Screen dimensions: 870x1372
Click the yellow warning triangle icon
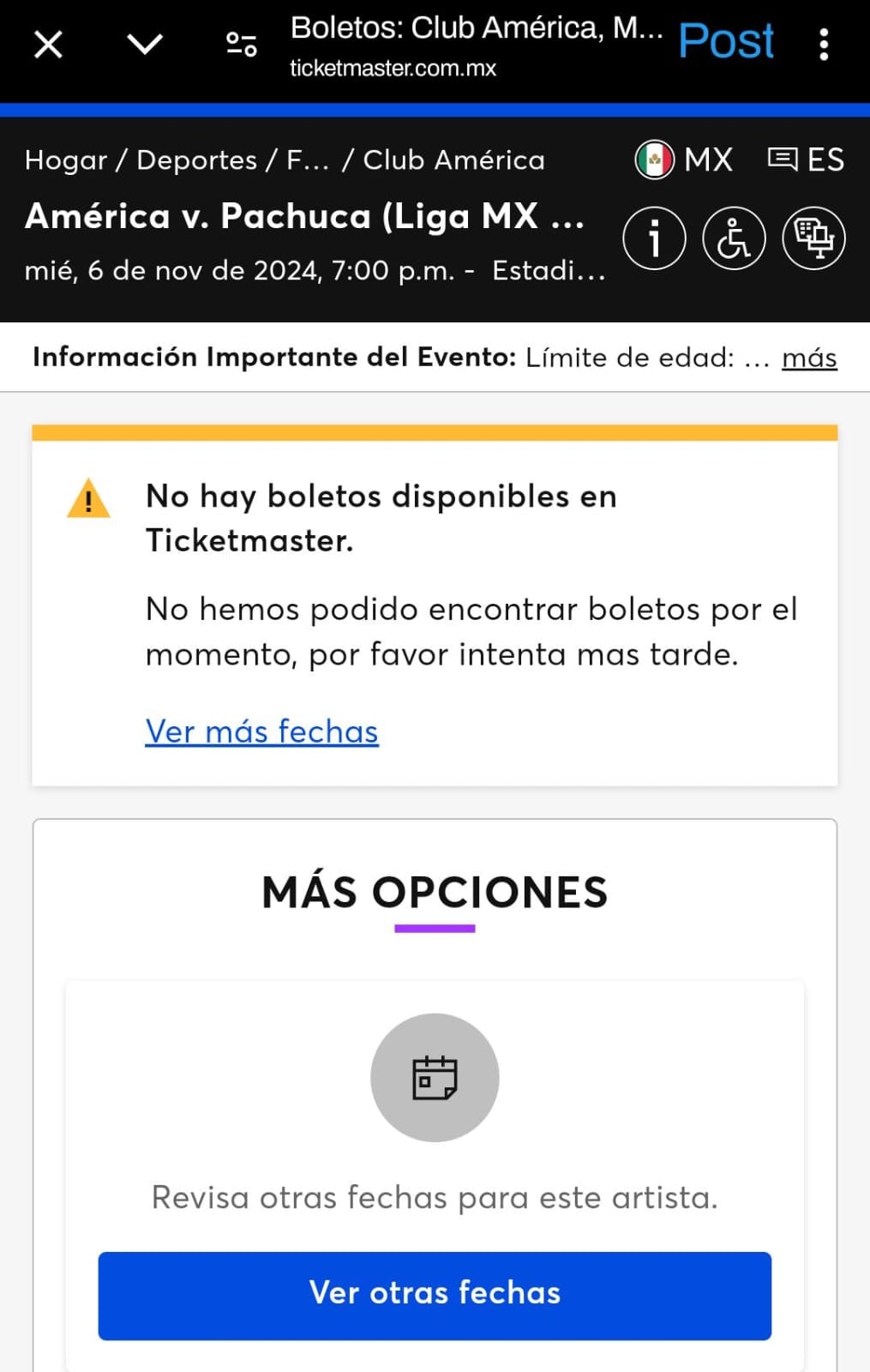pos(87,500)
